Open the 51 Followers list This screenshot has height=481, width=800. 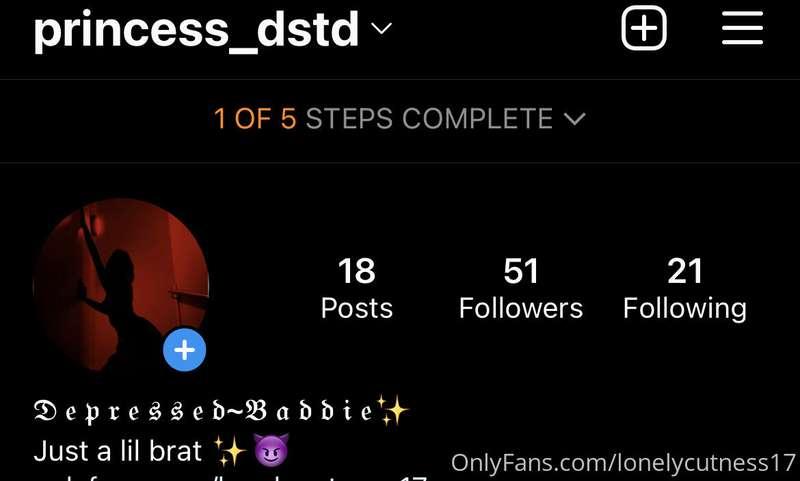click(x=520, y=289)
